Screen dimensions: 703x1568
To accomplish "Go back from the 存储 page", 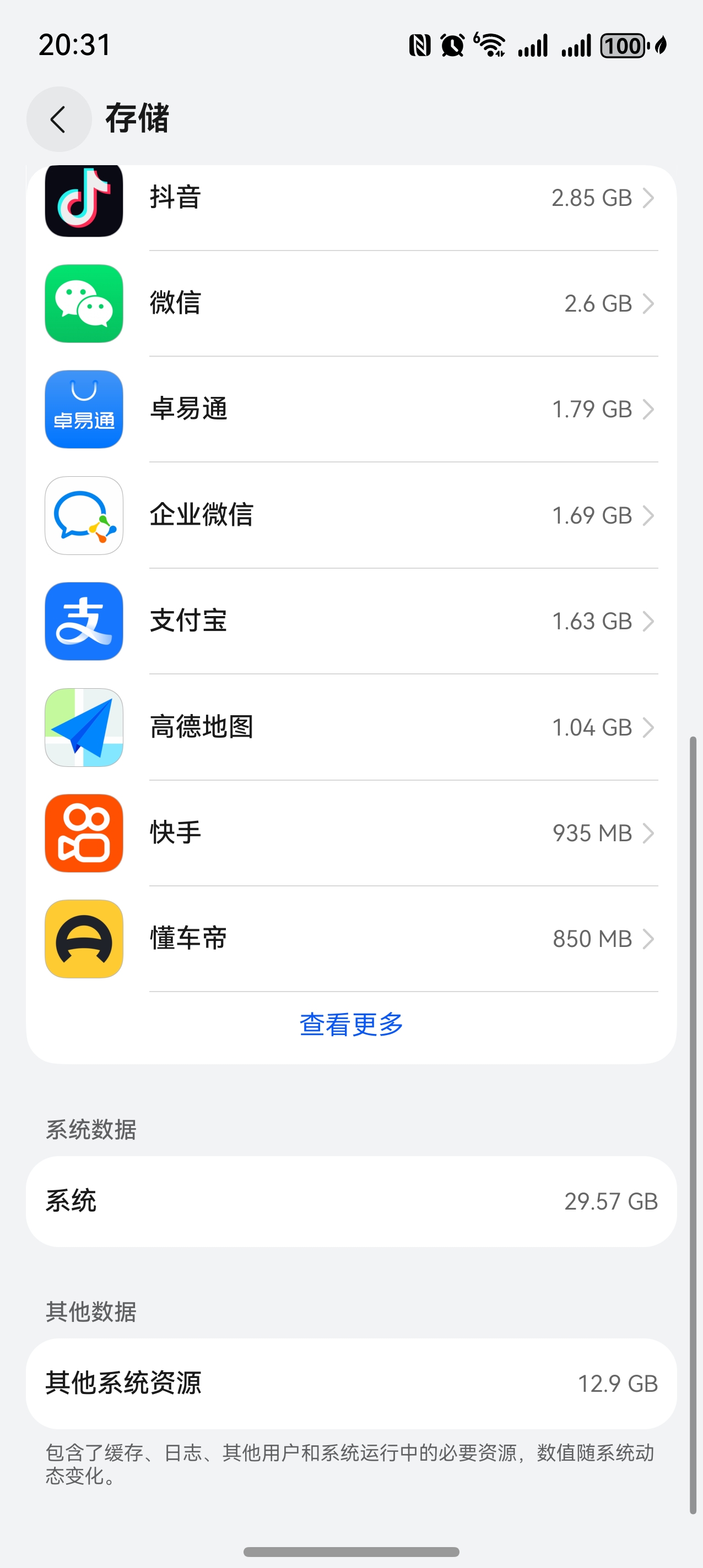I will [x=58, y=119].
